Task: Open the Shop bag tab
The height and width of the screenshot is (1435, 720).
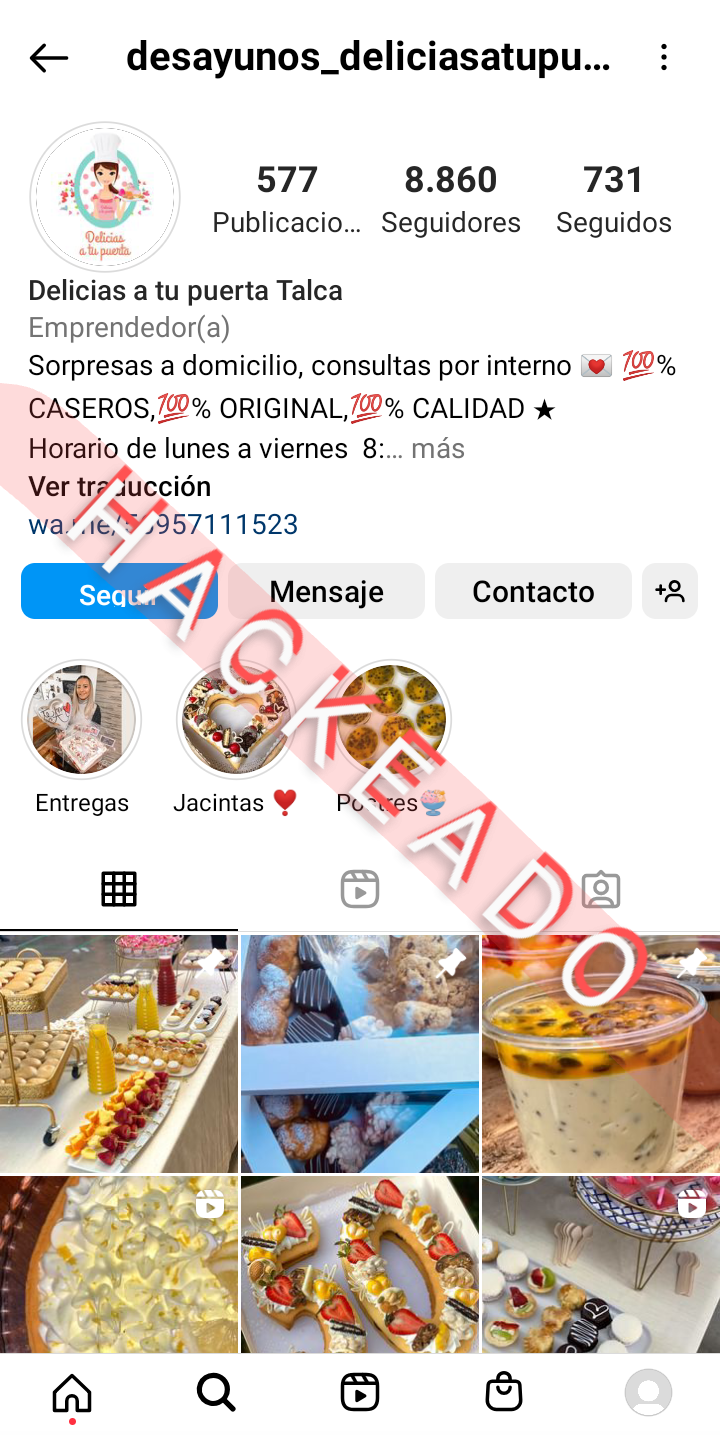Action: [504, 1392]
